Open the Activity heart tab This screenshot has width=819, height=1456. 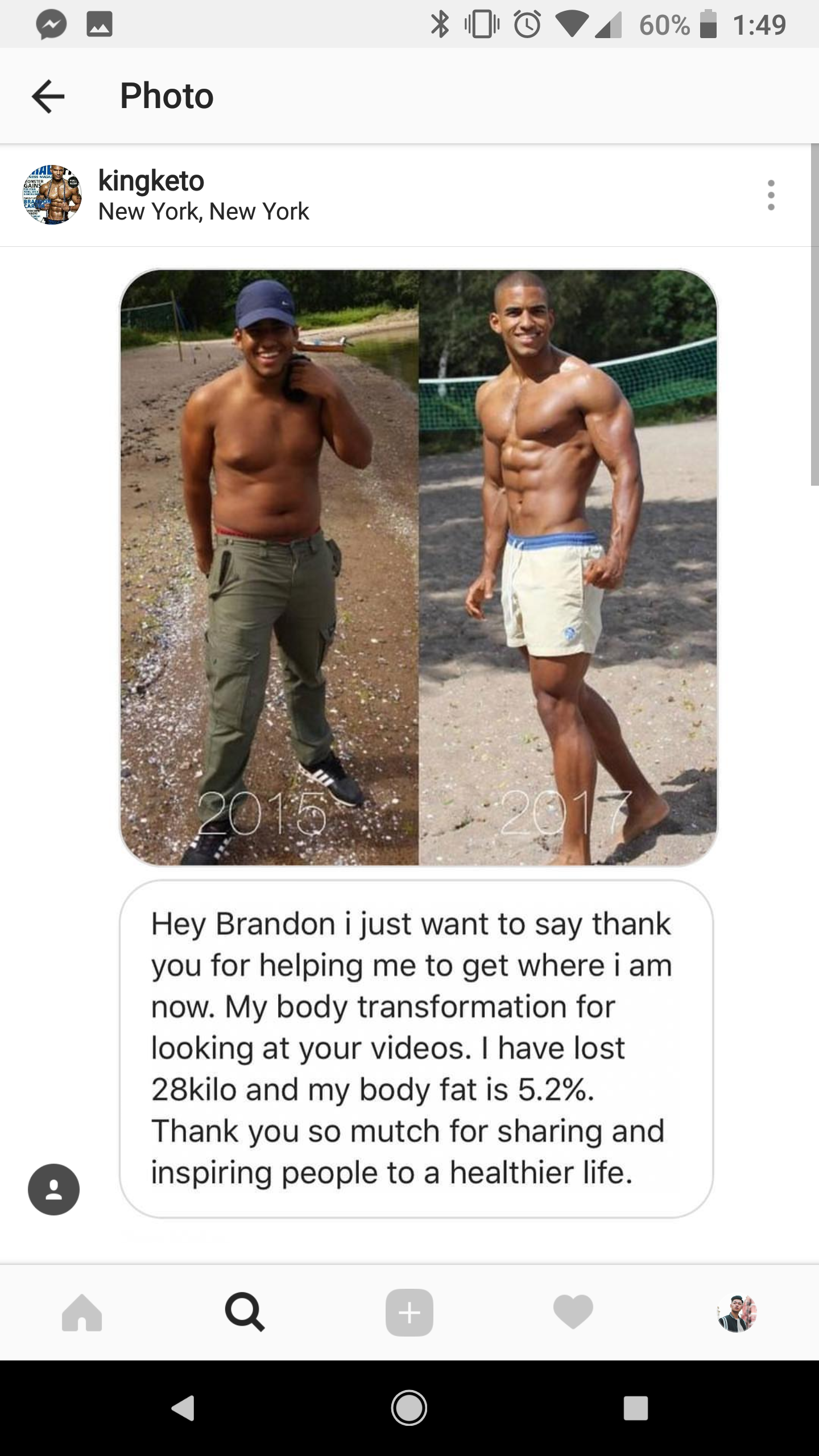tap(573, 1312)
